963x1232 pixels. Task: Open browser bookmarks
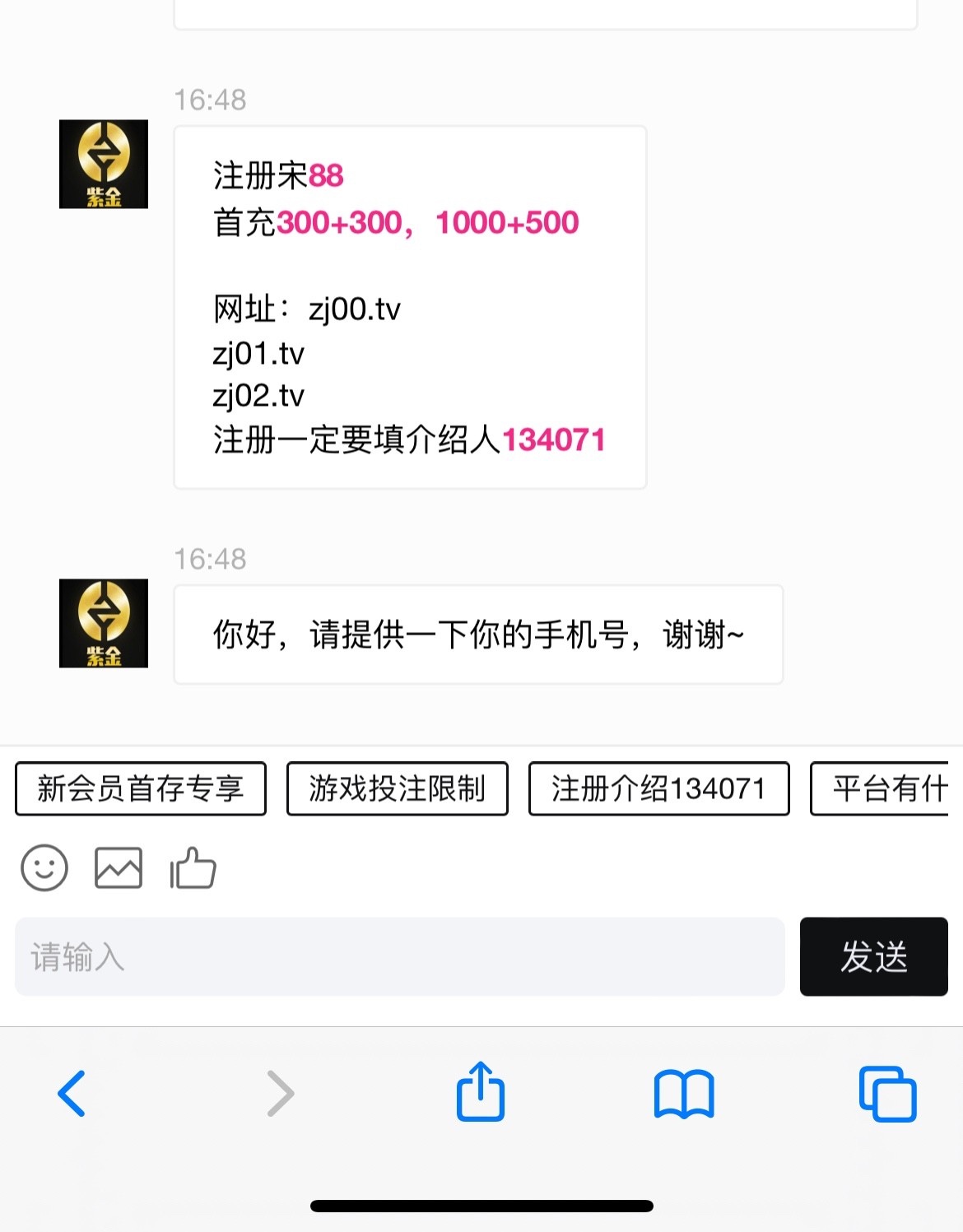coord(683,1093)
